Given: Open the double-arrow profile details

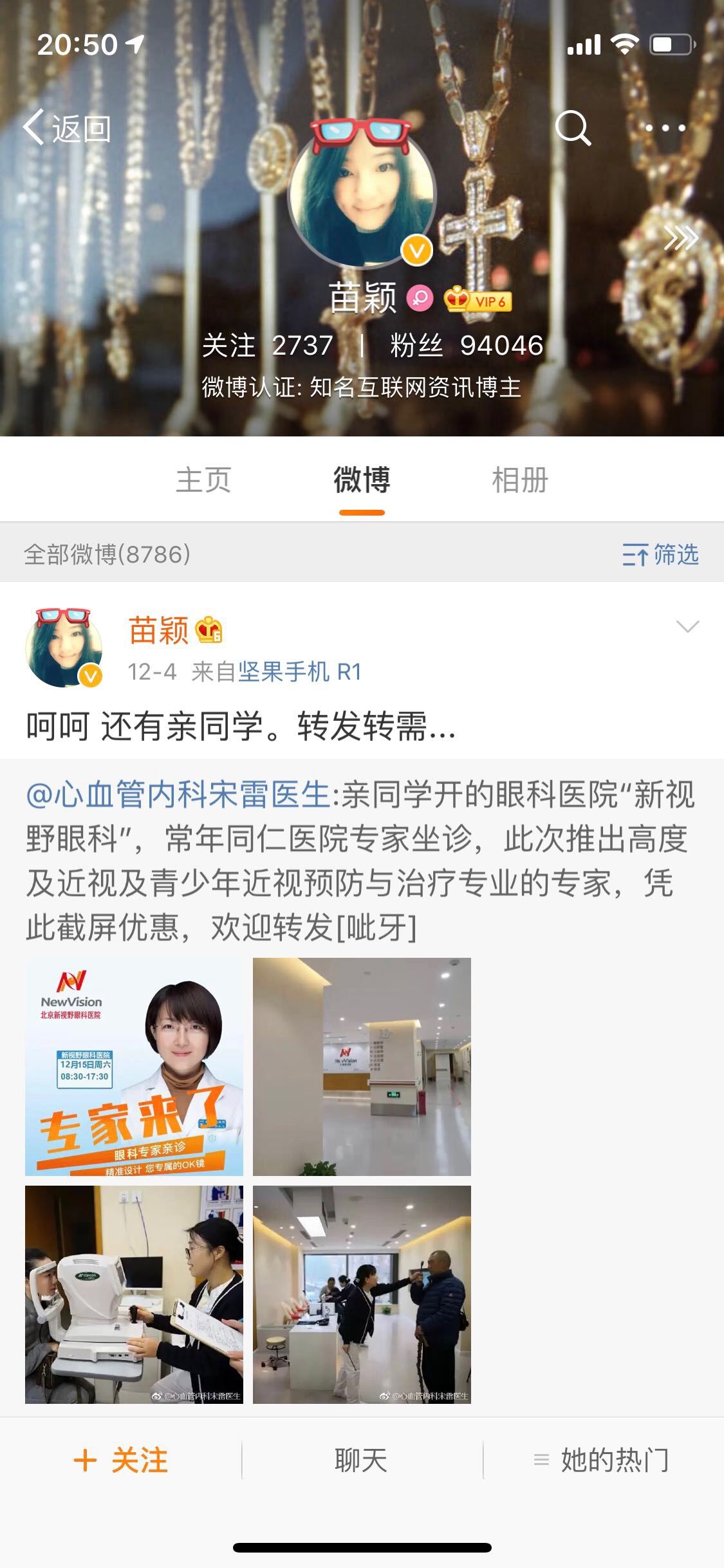Looking at the screenshot, I should coord(681,238).
